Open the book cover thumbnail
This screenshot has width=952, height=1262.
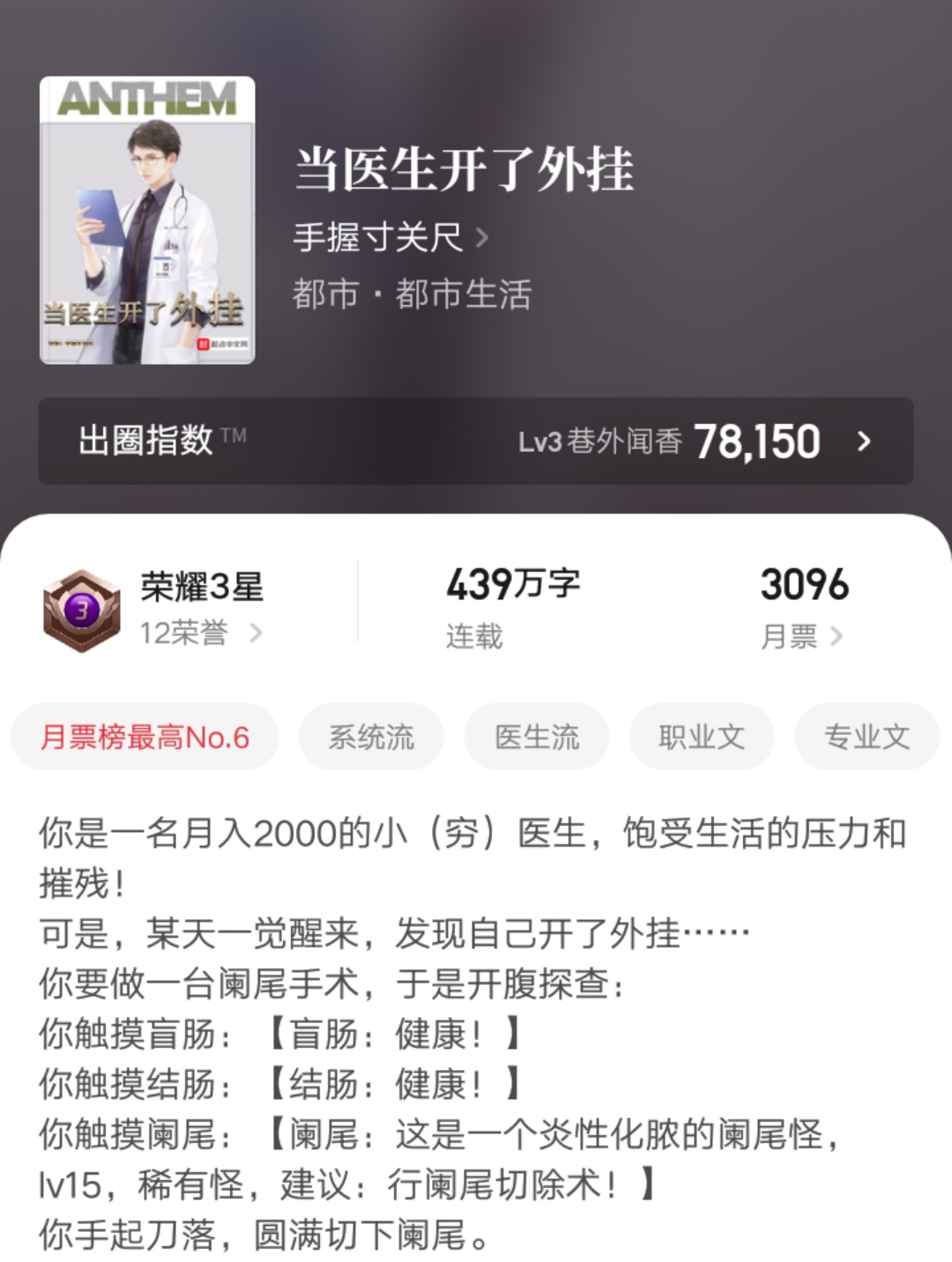tap(148, 220)
